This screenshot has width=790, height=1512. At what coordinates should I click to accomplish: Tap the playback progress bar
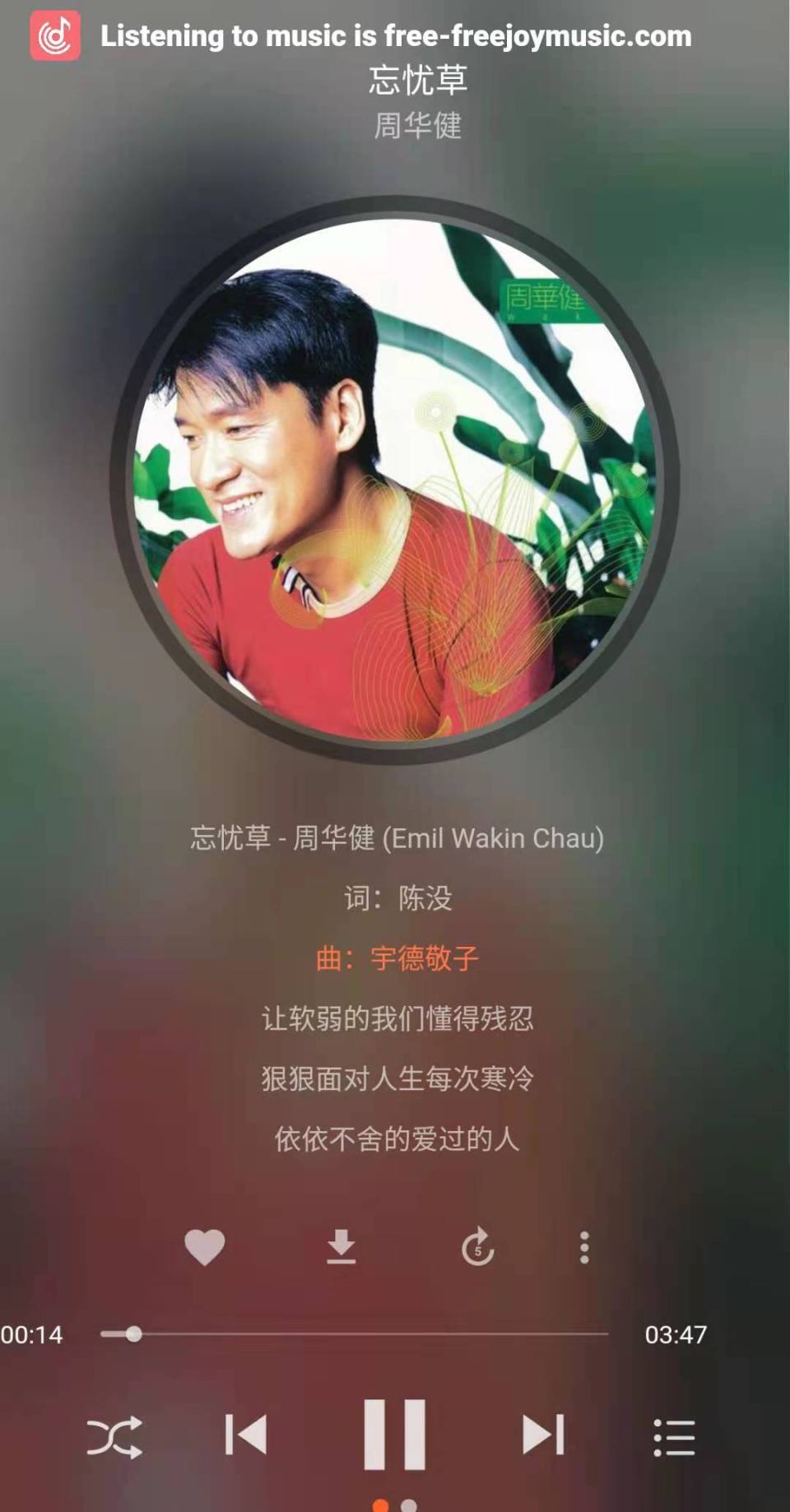(x=354, y=1333)
